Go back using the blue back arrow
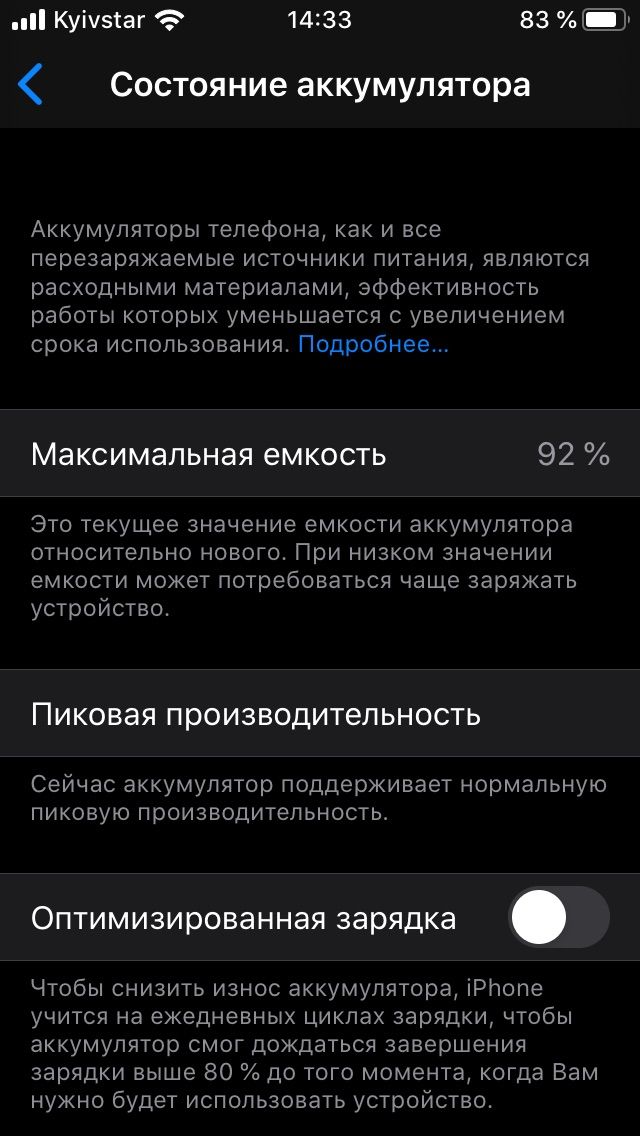Viewport: 640px width, 1136px height. [30, 85]
